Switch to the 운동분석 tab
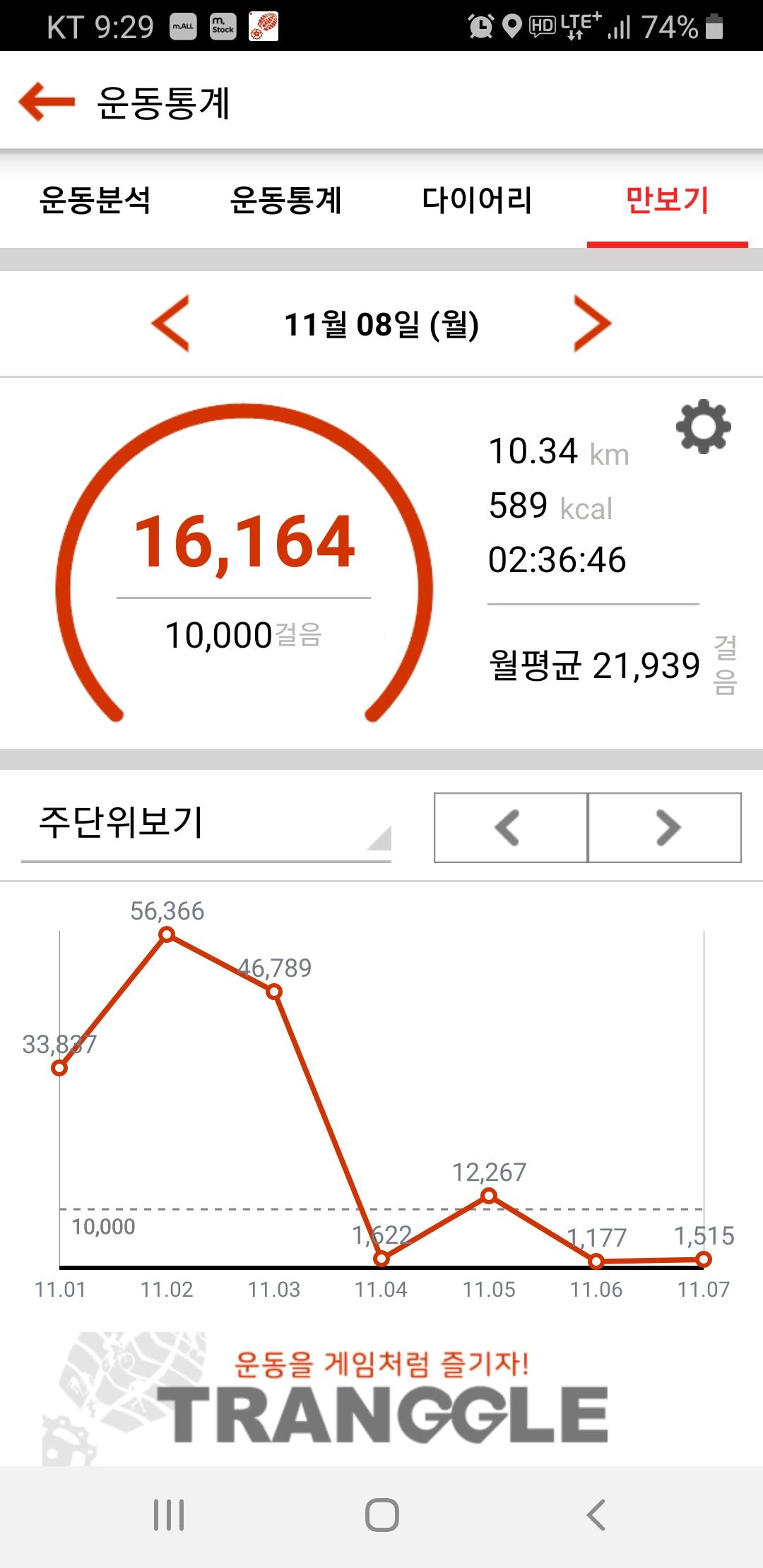Screen dimensions: 763x1568 pos(95,200)
